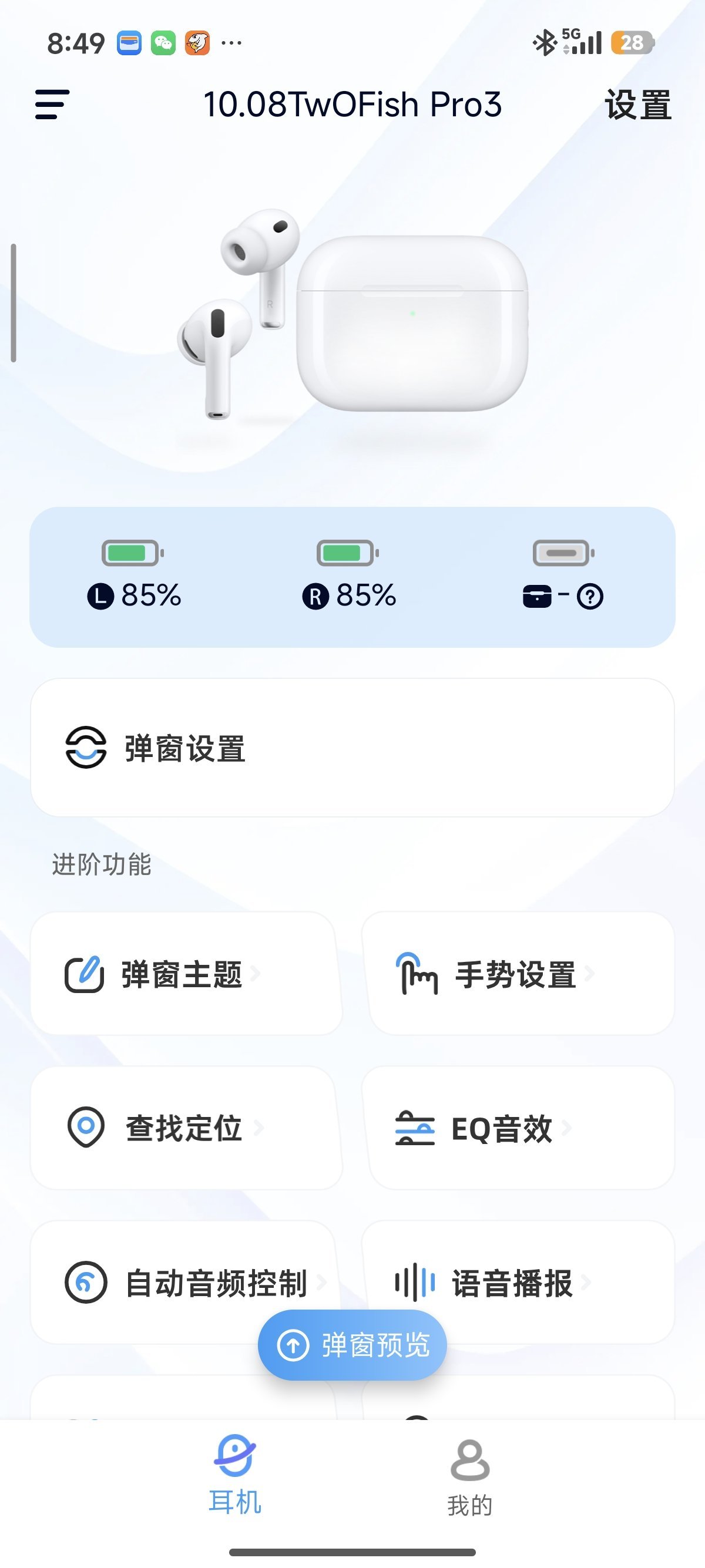The width and height of the screenshot is (705, 1568).
Task: Open 设置 in the top bar
Action: pyautogui.click(x=637, y=105)
